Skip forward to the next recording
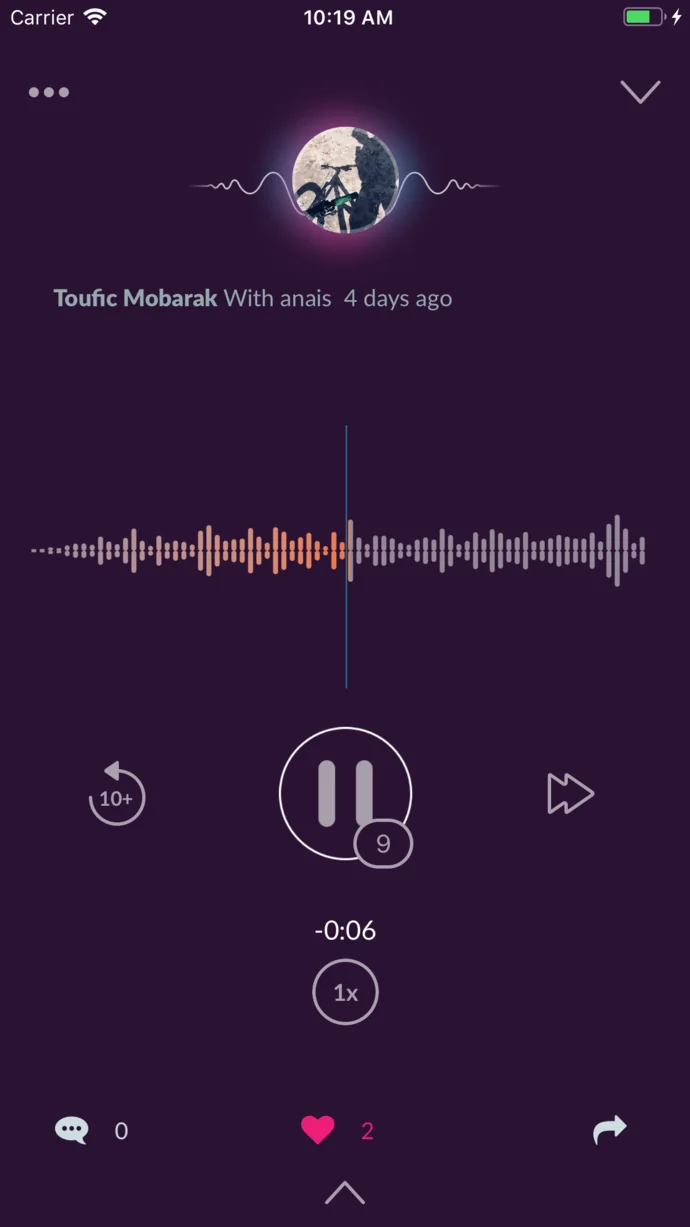 click(x=570, y=794)
